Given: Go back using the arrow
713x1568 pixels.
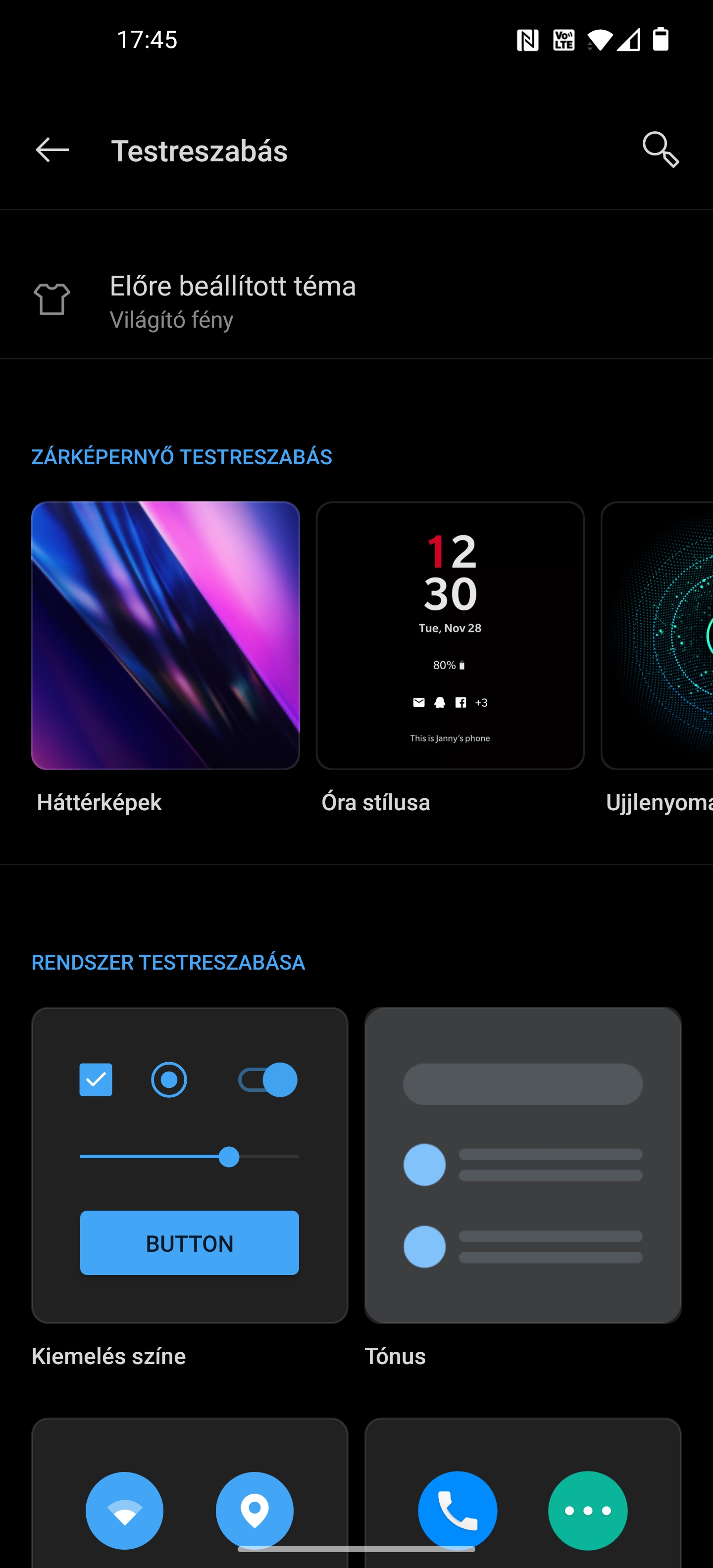Looking at the screenshot, I should click(x=52, y=150).
